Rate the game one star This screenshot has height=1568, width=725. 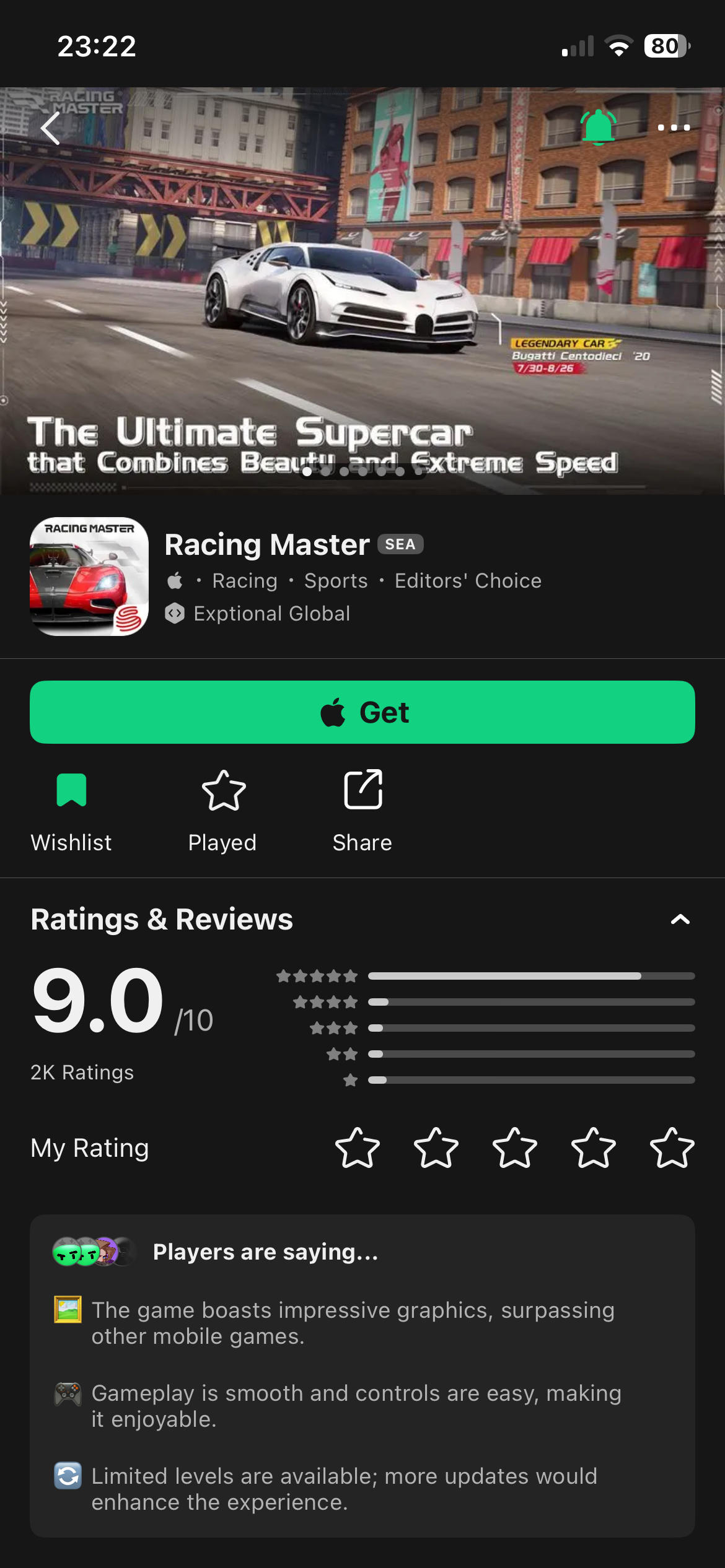point(358,1148)
